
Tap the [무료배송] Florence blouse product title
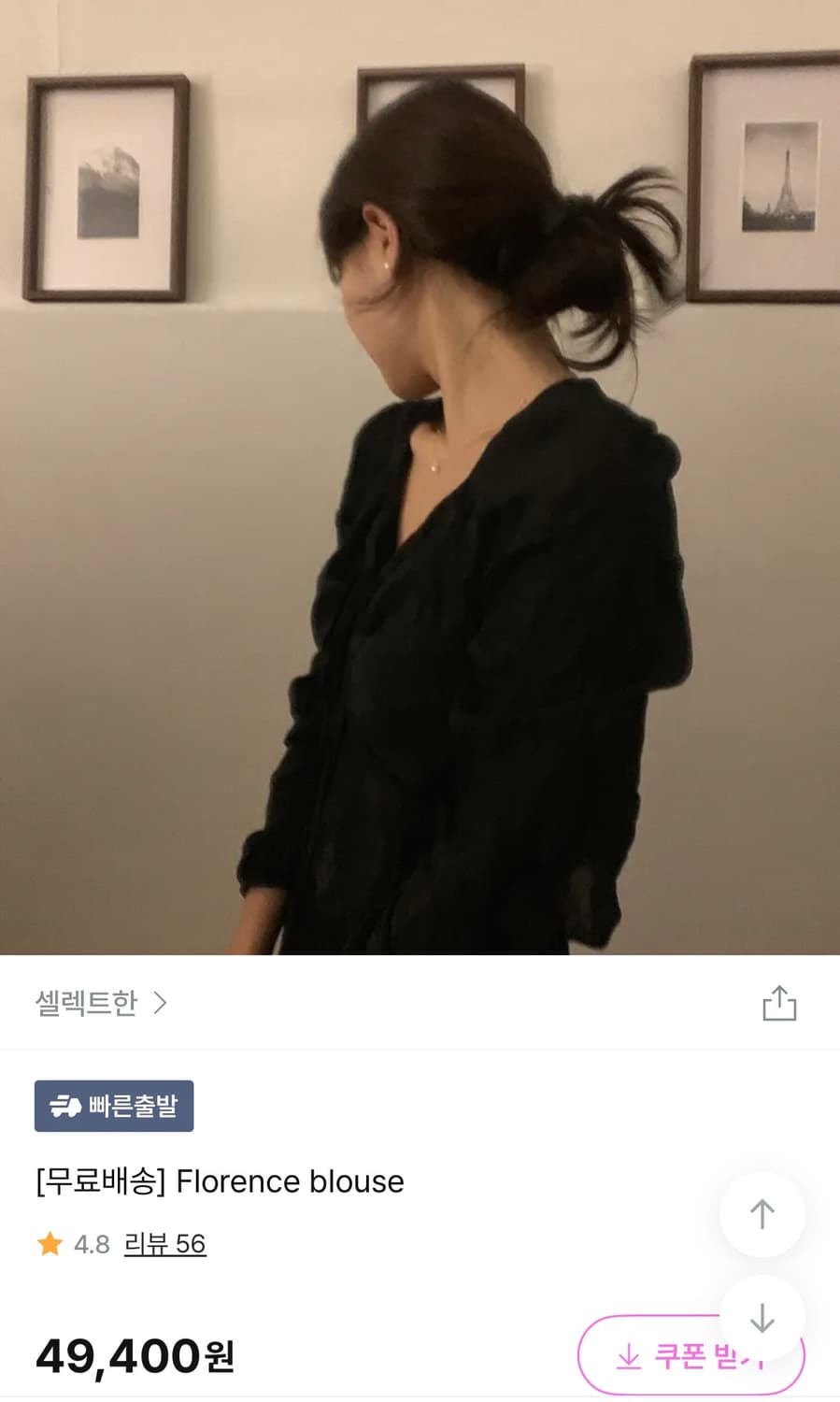pyautogui.click(x=218, y=1181)
